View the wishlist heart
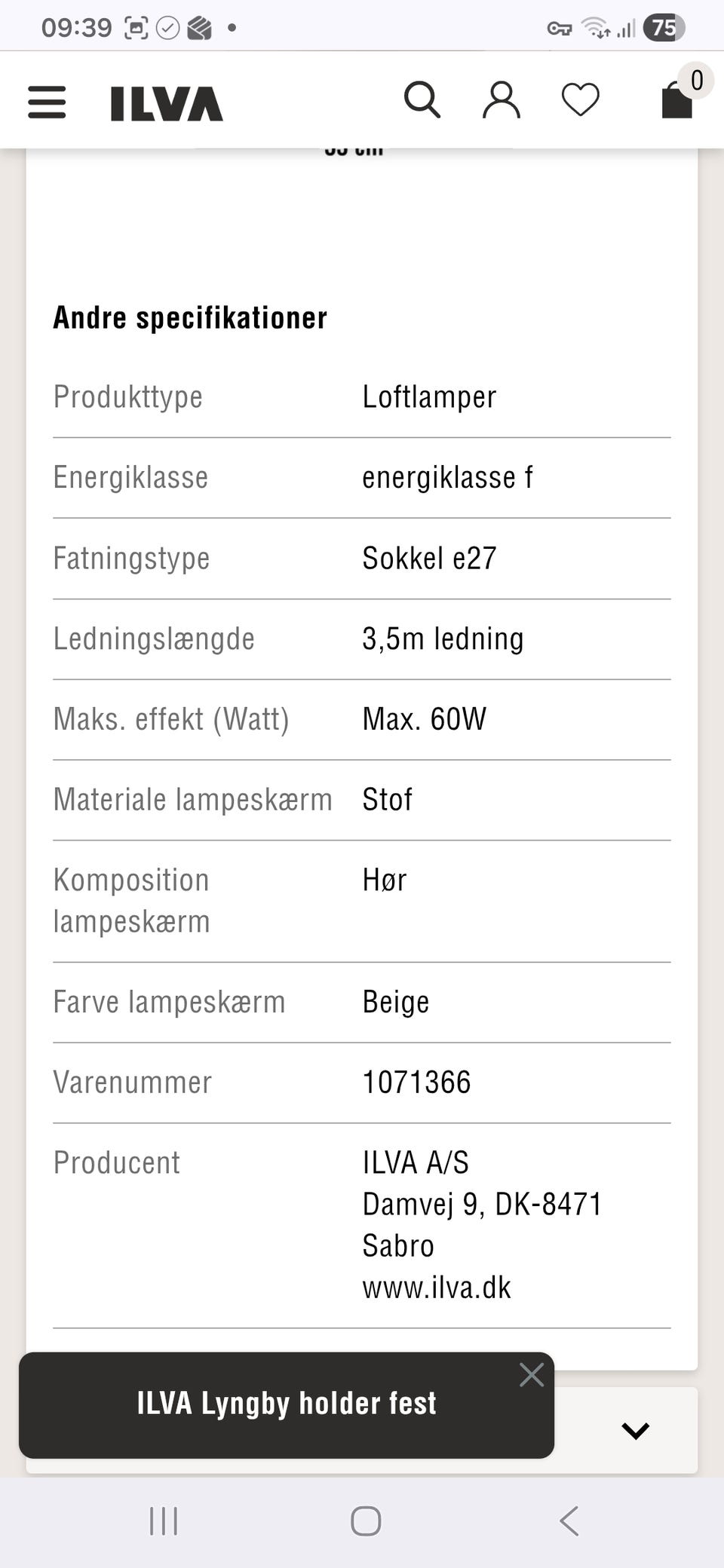Screen dimensions: 724x1568 click(x=581, y=100)
